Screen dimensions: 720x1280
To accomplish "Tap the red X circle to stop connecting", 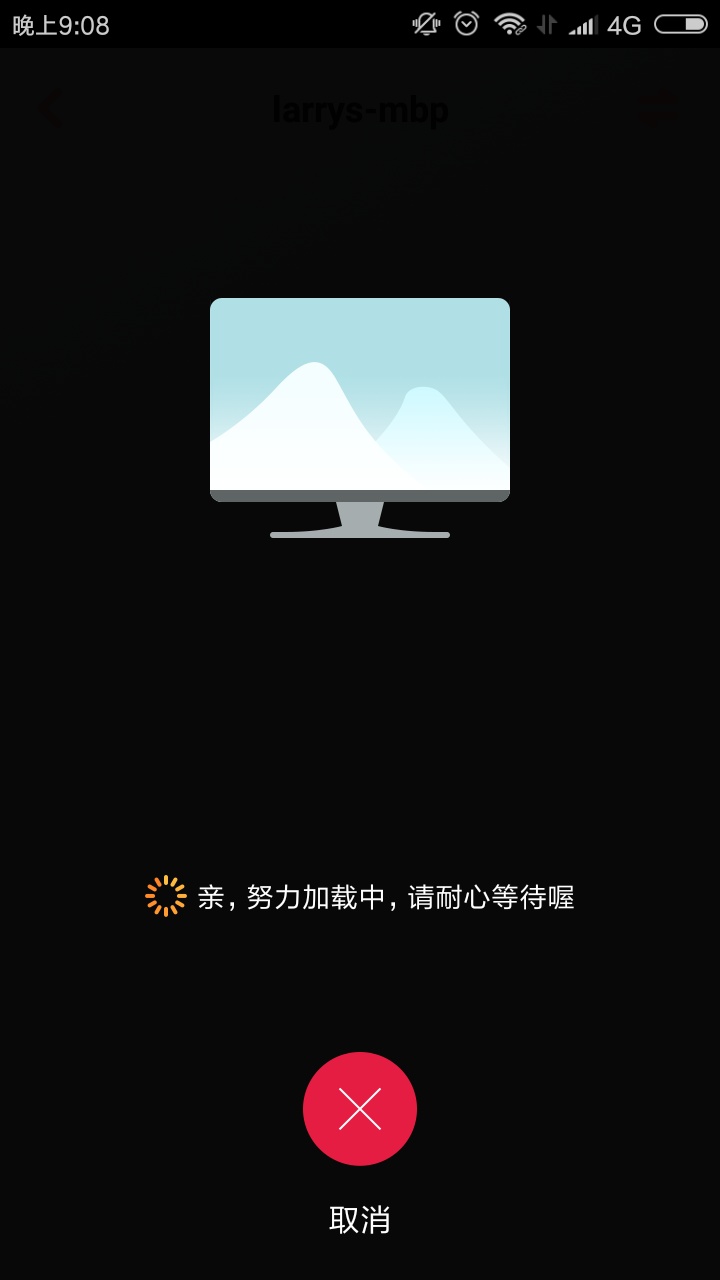I will 360,1108.
